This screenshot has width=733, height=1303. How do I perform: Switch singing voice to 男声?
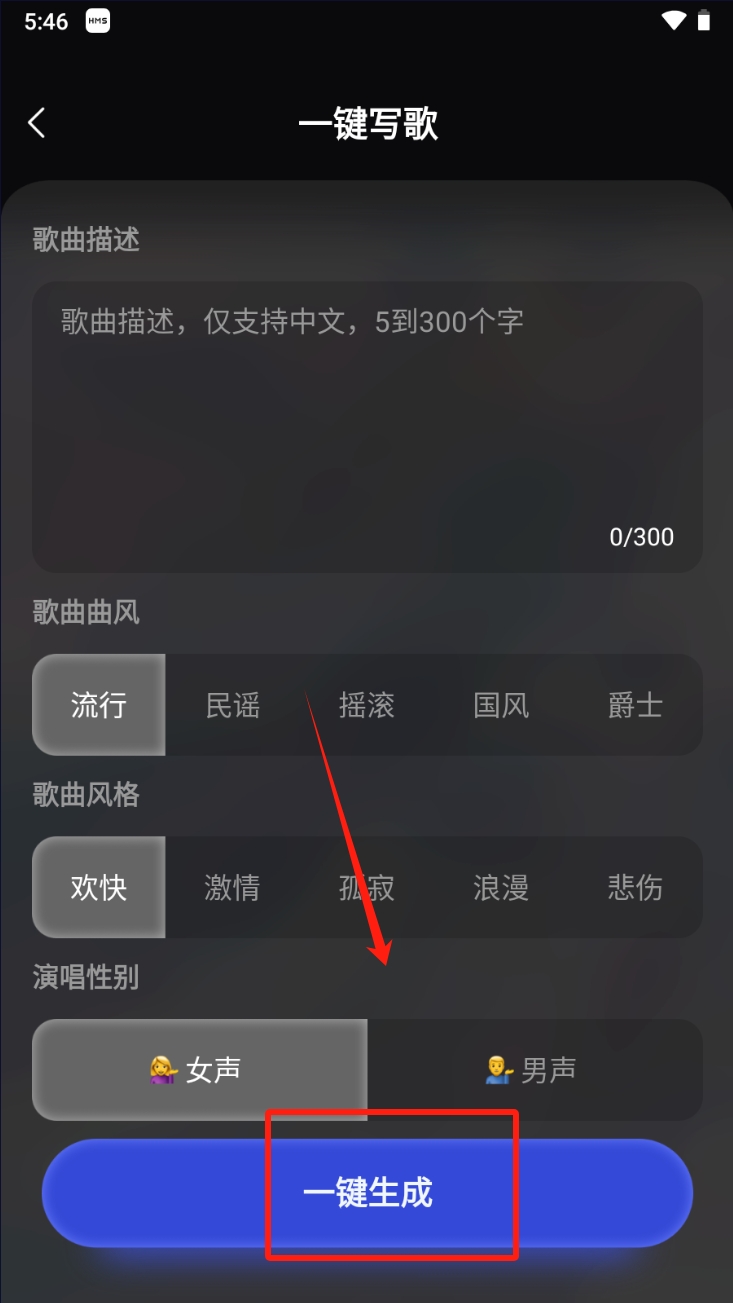pos(534,1070)
